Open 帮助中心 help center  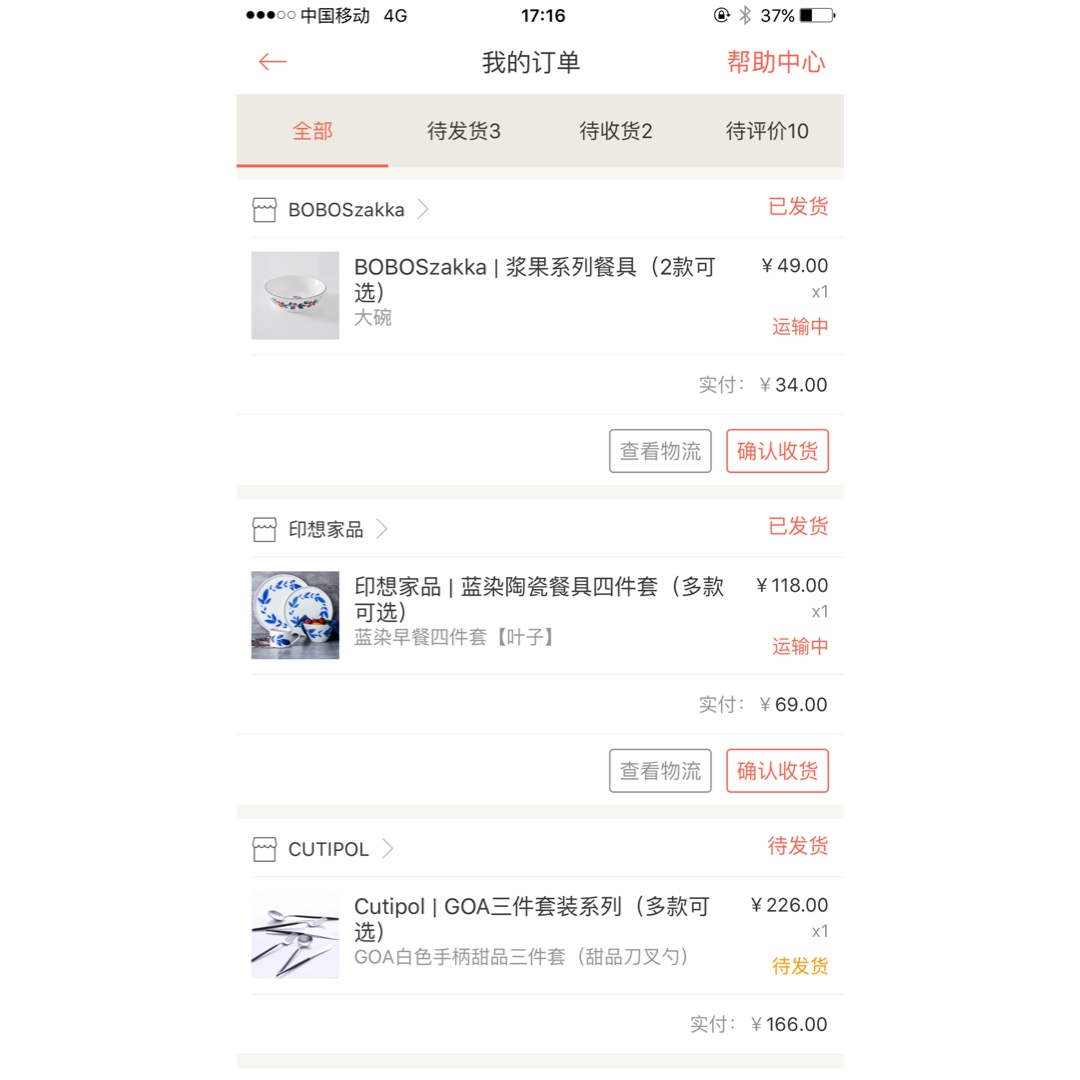click(776, 62)
